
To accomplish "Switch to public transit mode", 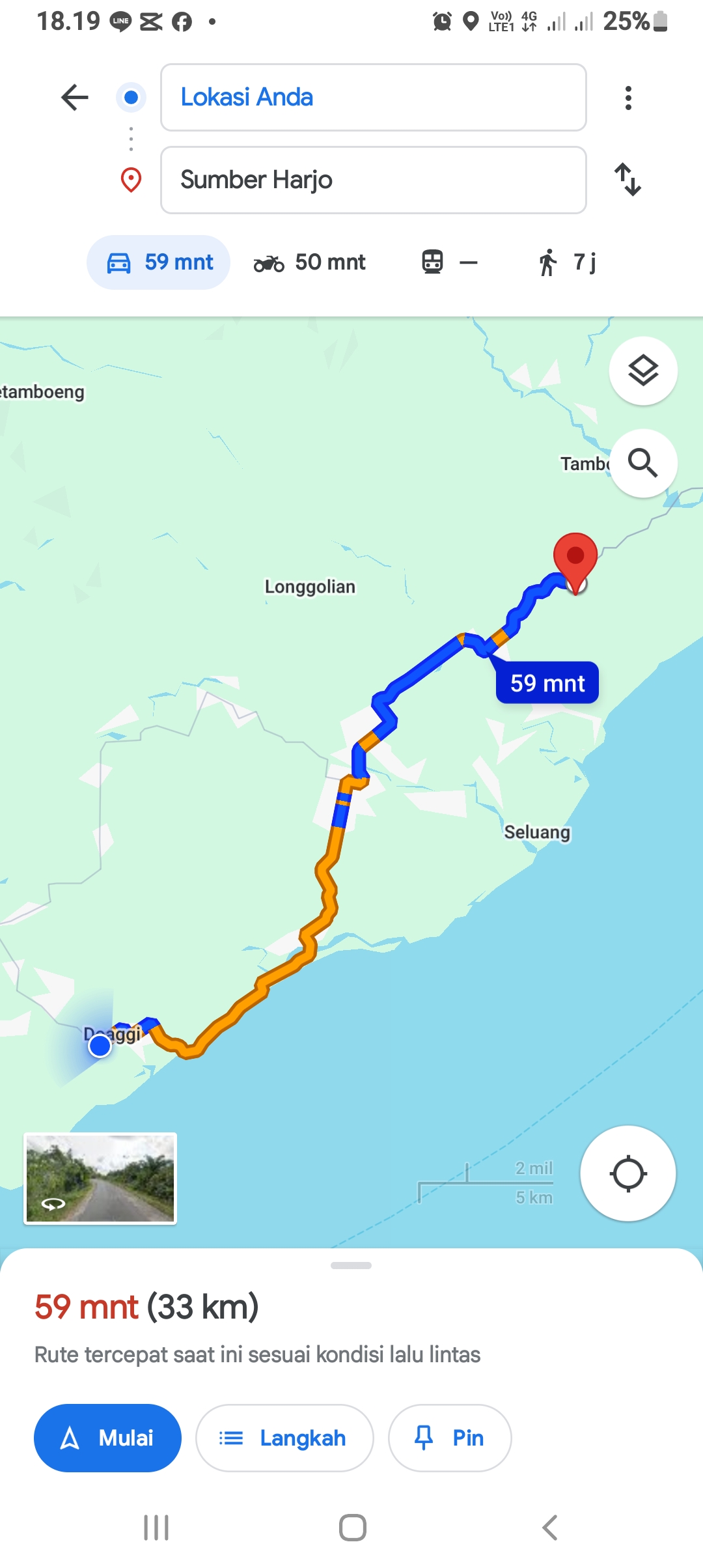I will tap(449, 262).
